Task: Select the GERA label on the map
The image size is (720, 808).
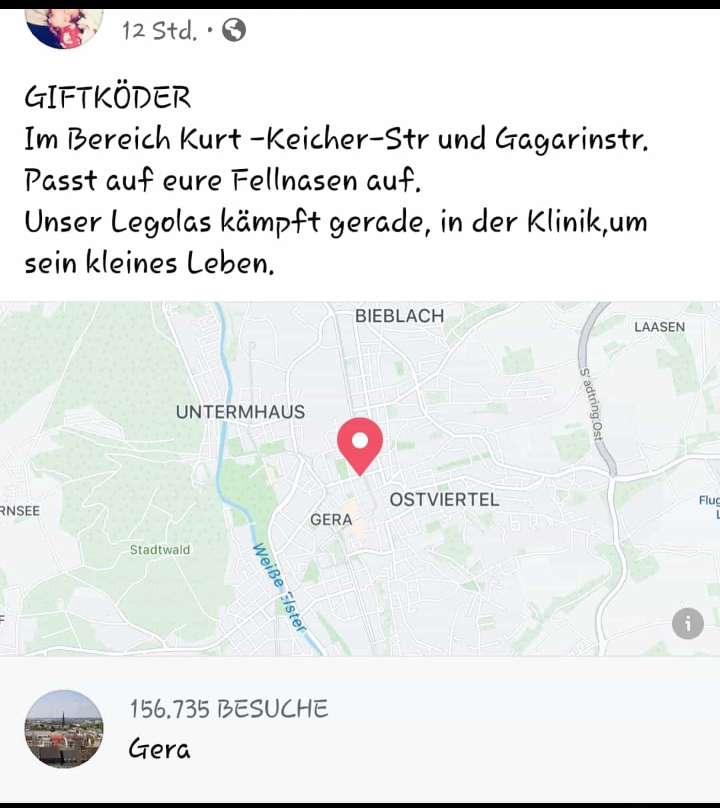Action: [331, 520]
